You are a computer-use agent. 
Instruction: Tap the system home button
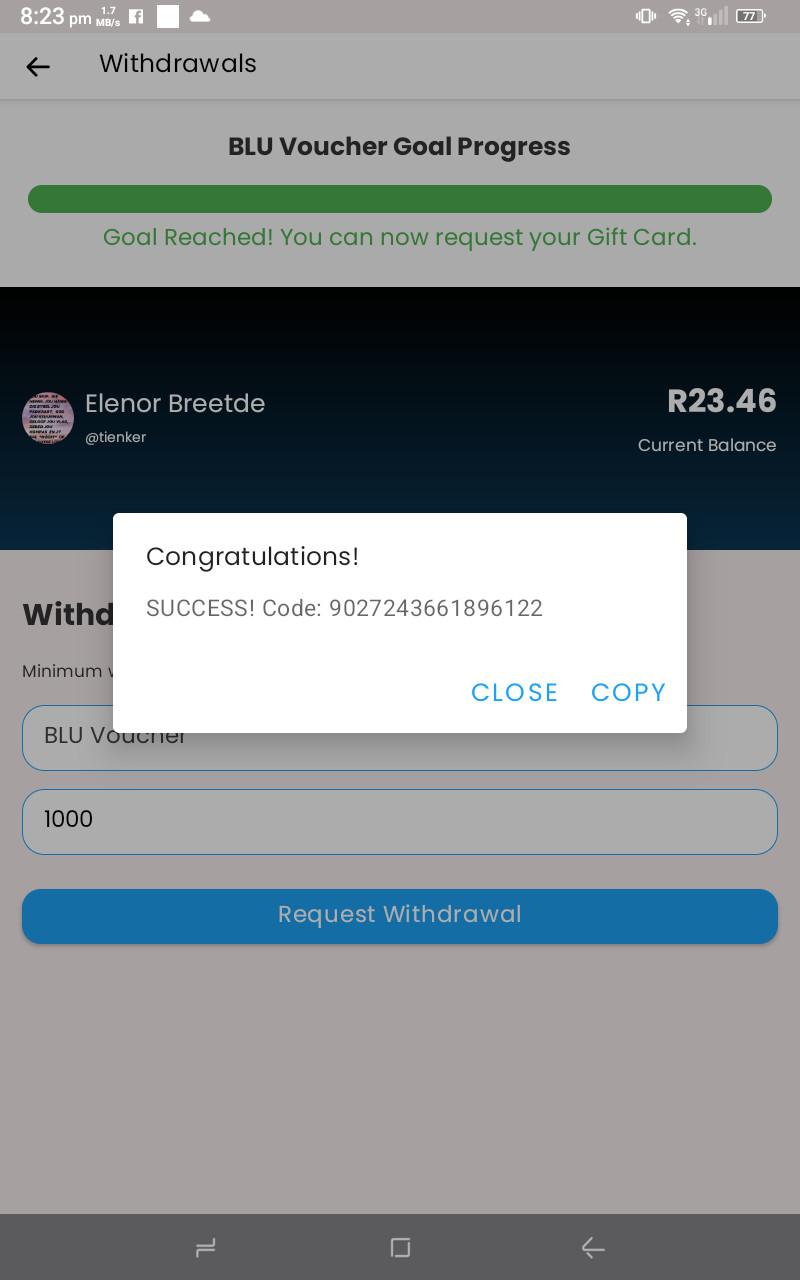tap(400, 1247)
